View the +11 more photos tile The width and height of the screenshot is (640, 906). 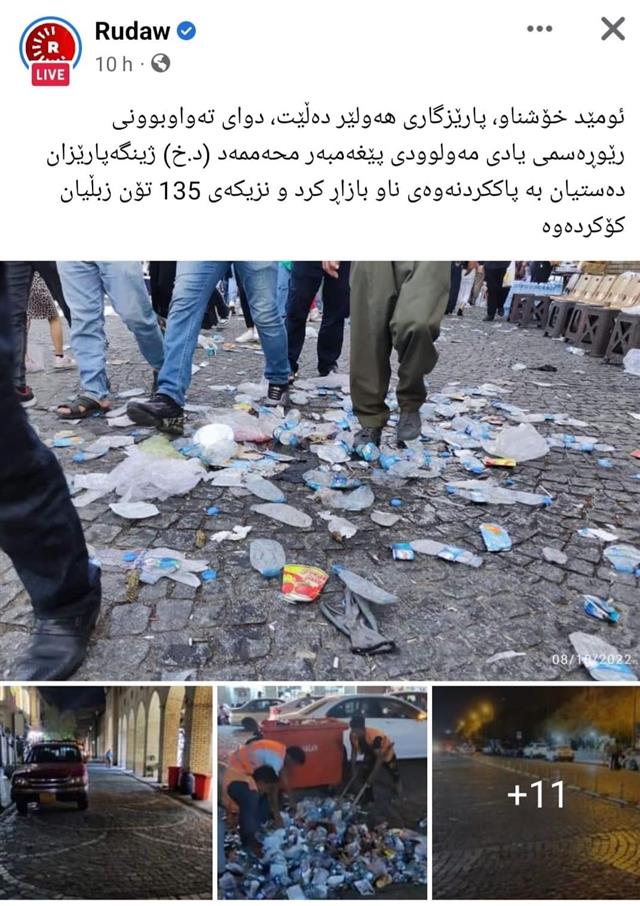(536, 792)
